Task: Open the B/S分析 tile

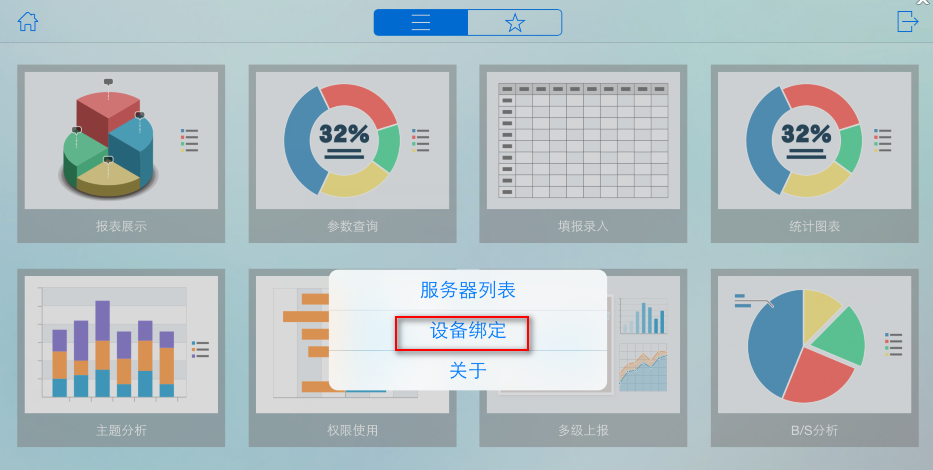Action: 814,356
